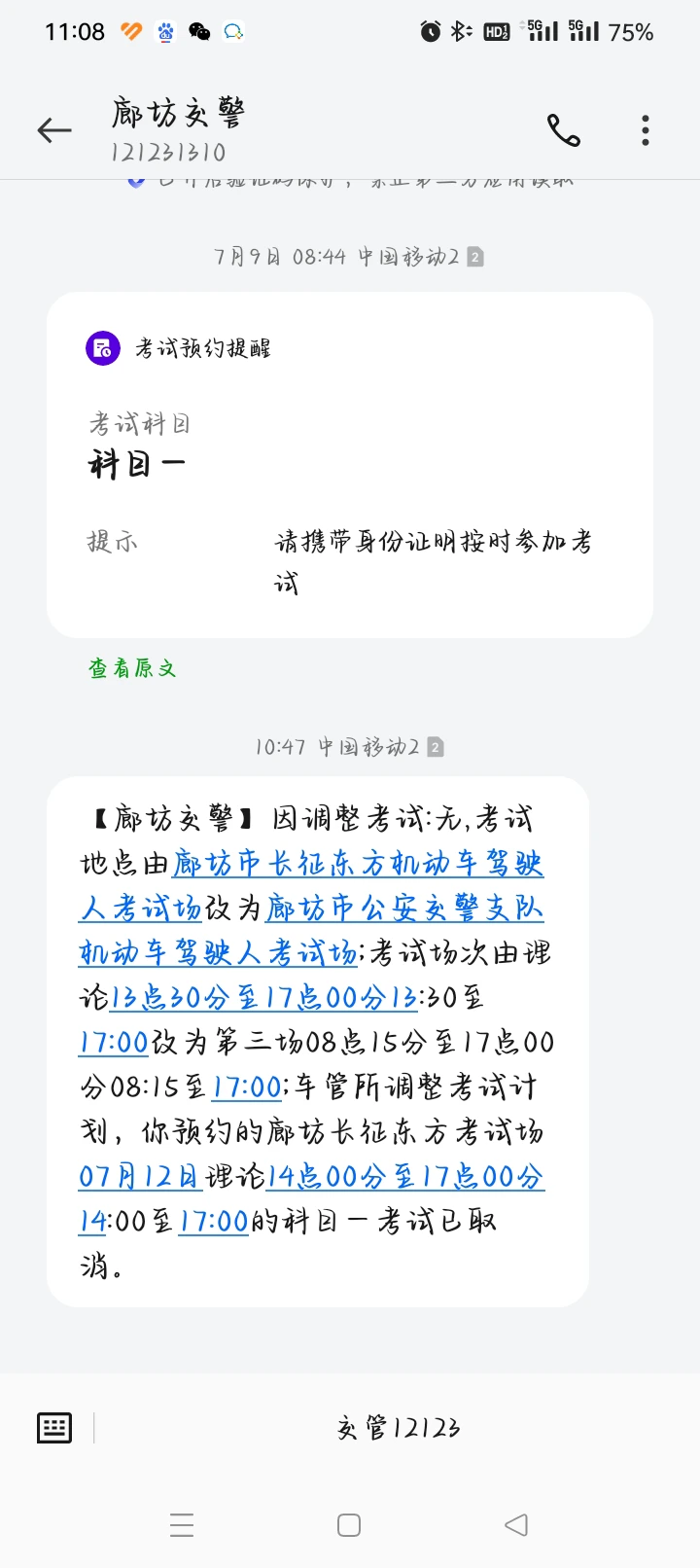The height and width of the screenshot is (1568, 700).
Task: Open the 考试预约提醒 card
Action: coord(350,465)
